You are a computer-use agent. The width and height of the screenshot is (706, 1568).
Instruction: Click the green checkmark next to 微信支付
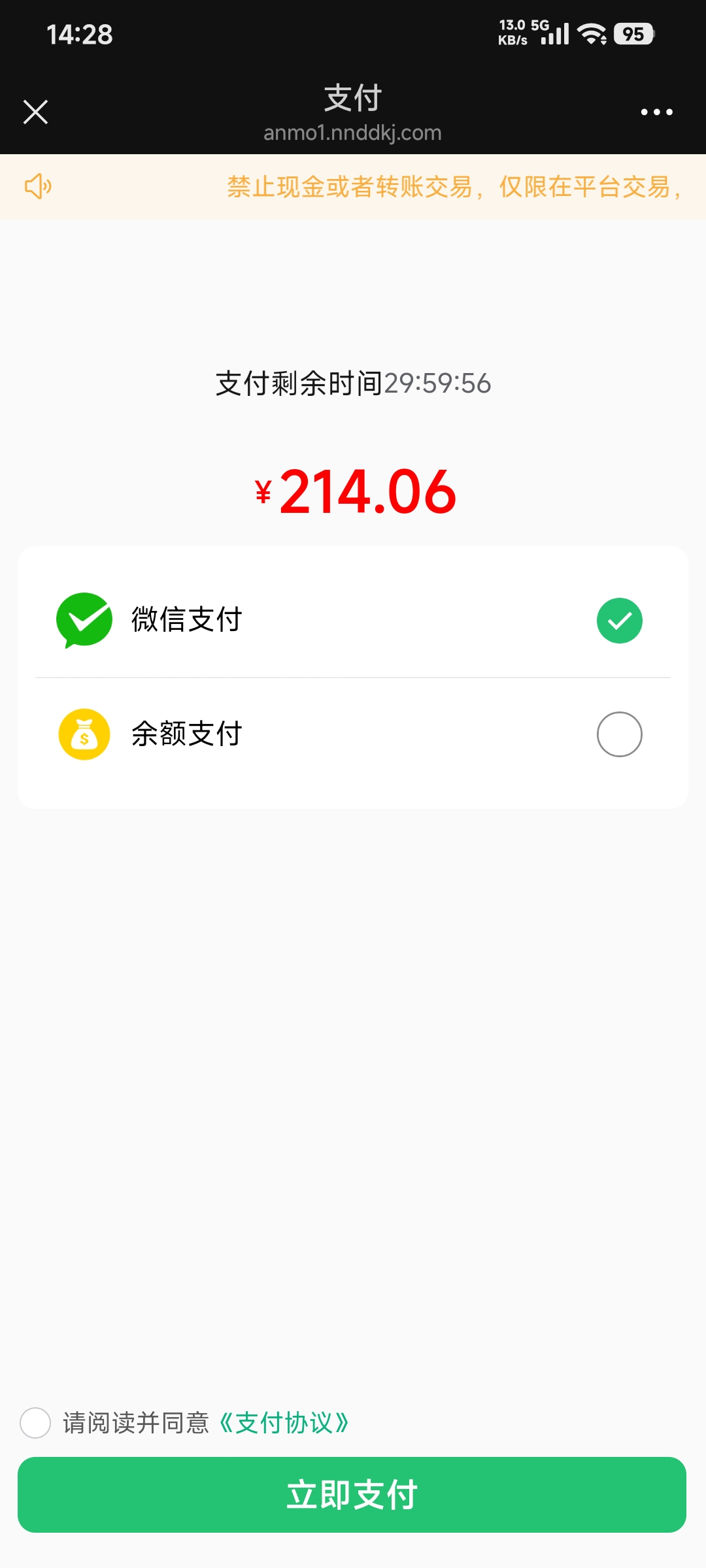coord(620,621)
